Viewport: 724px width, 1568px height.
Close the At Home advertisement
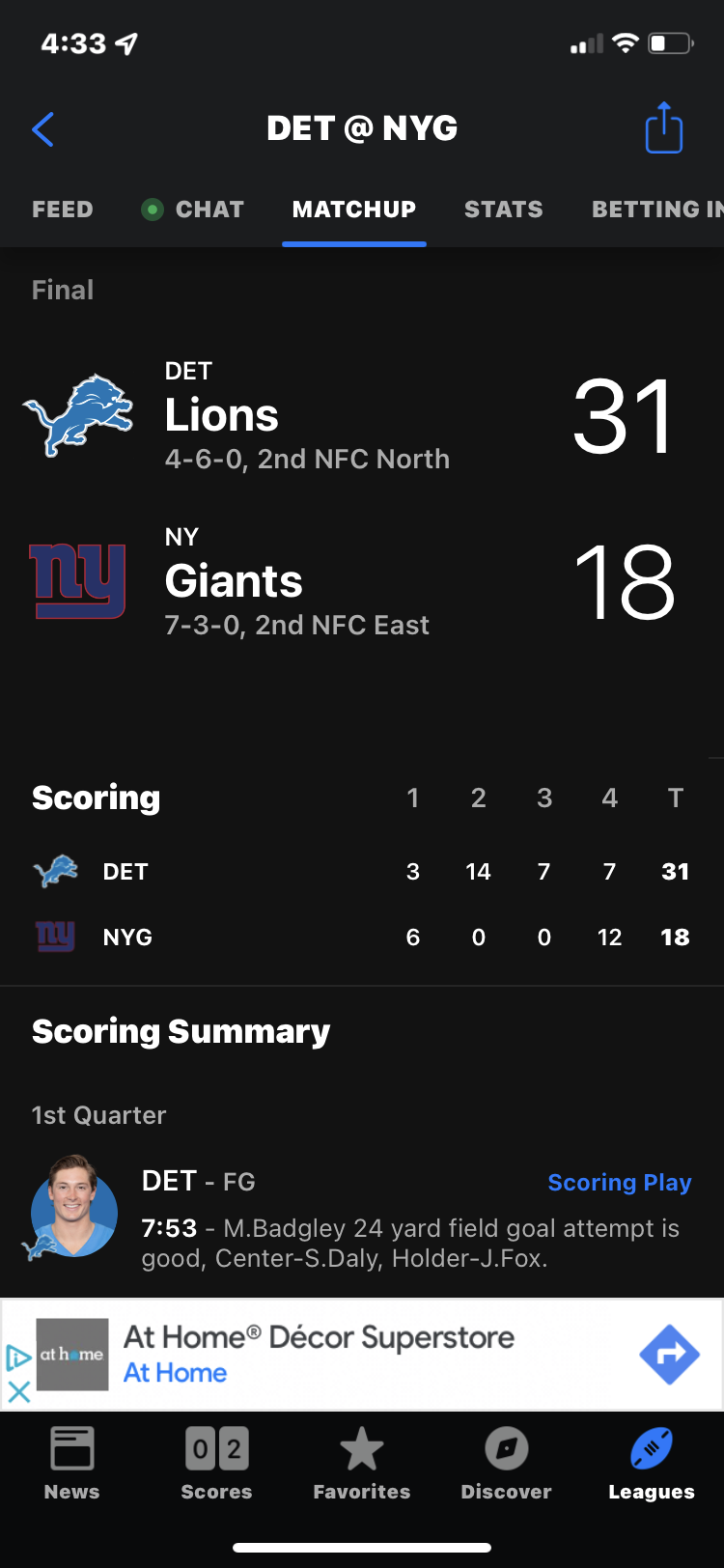tap(19, 1391)
